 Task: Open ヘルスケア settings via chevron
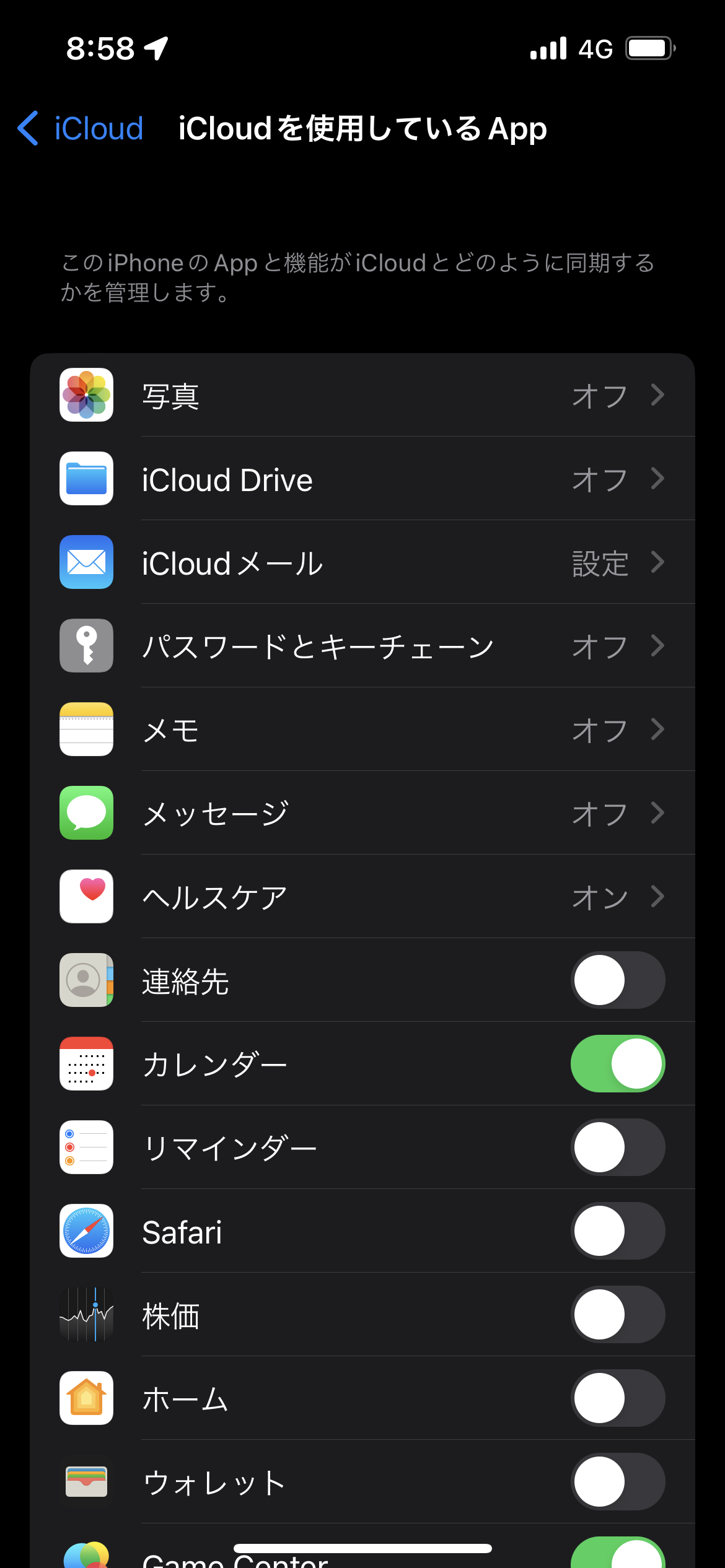(659, 897)
